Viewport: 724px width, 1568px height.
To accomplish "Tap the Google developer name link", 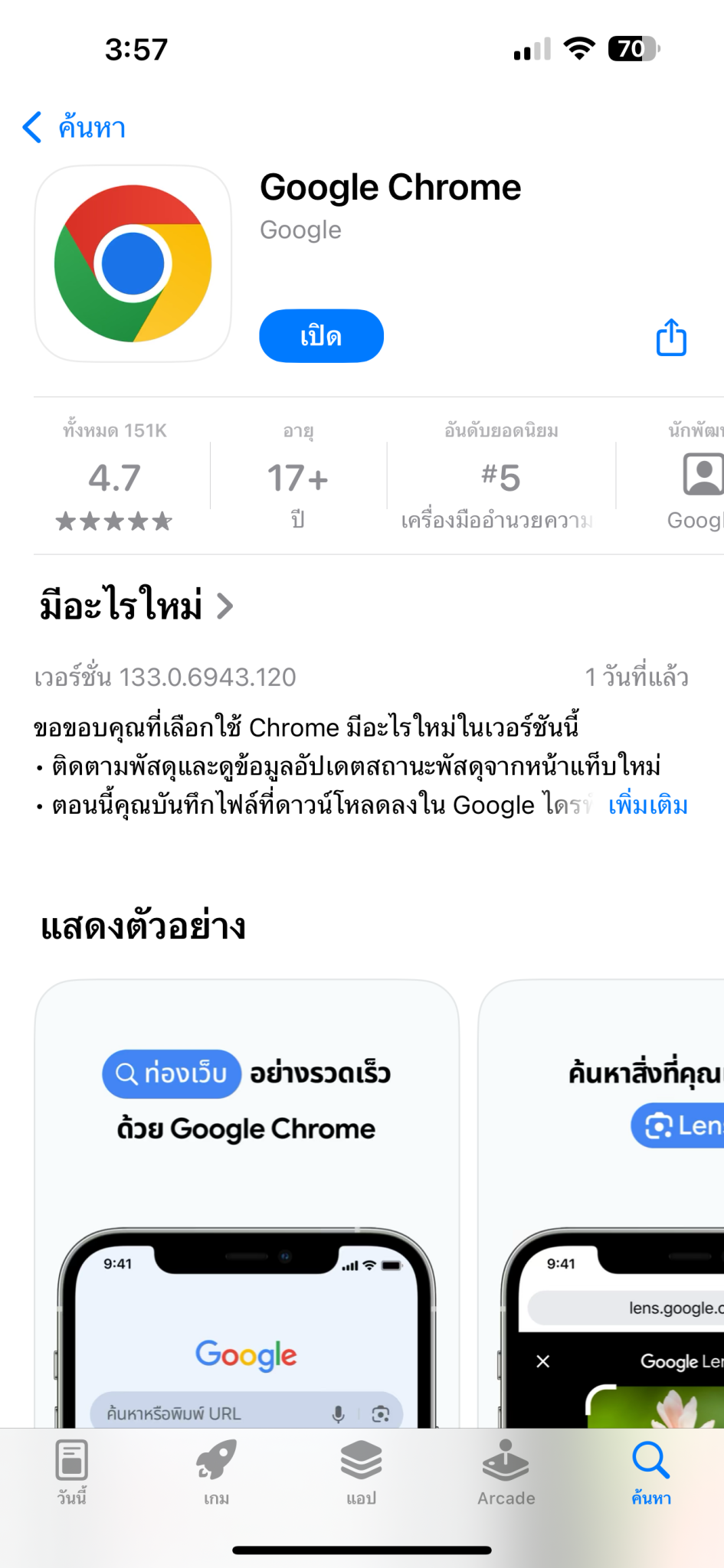I will 300,230.
